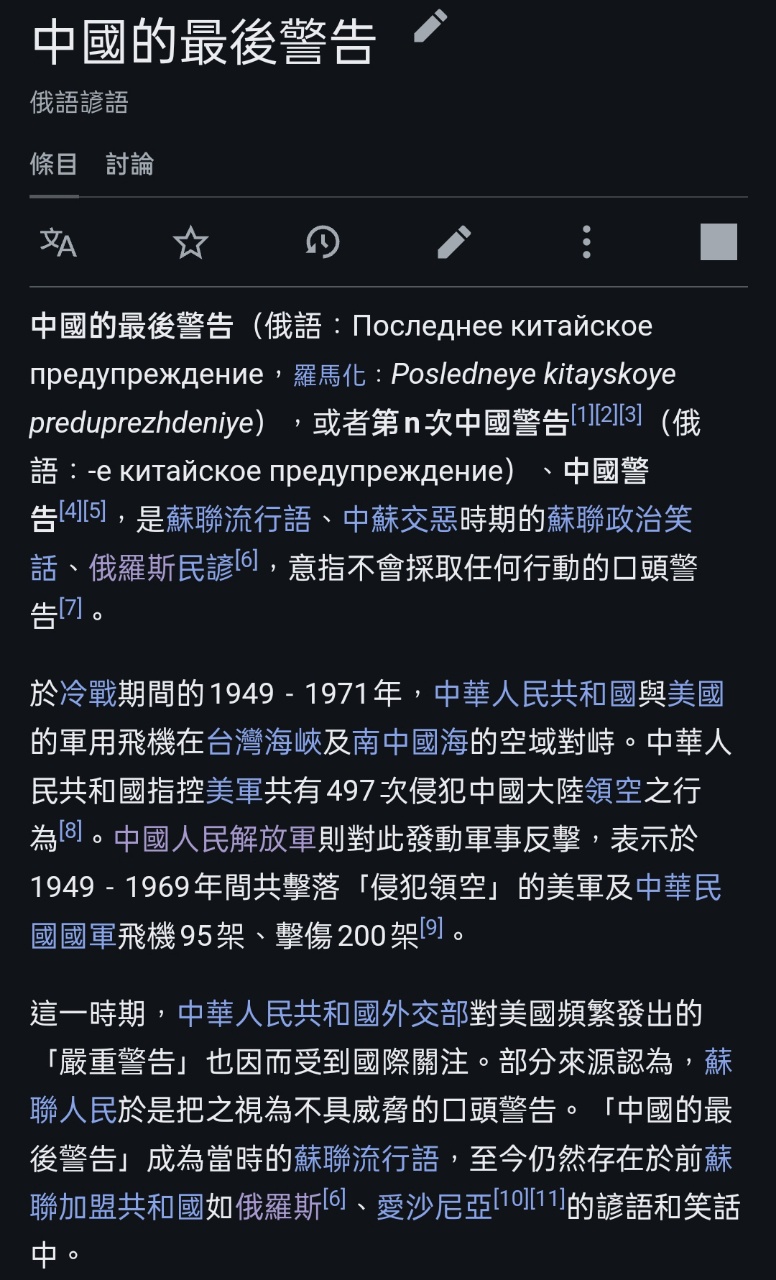Open the language selection icon
The height and width of the screenshot is (1280, 776).
[x=58, y=242]
